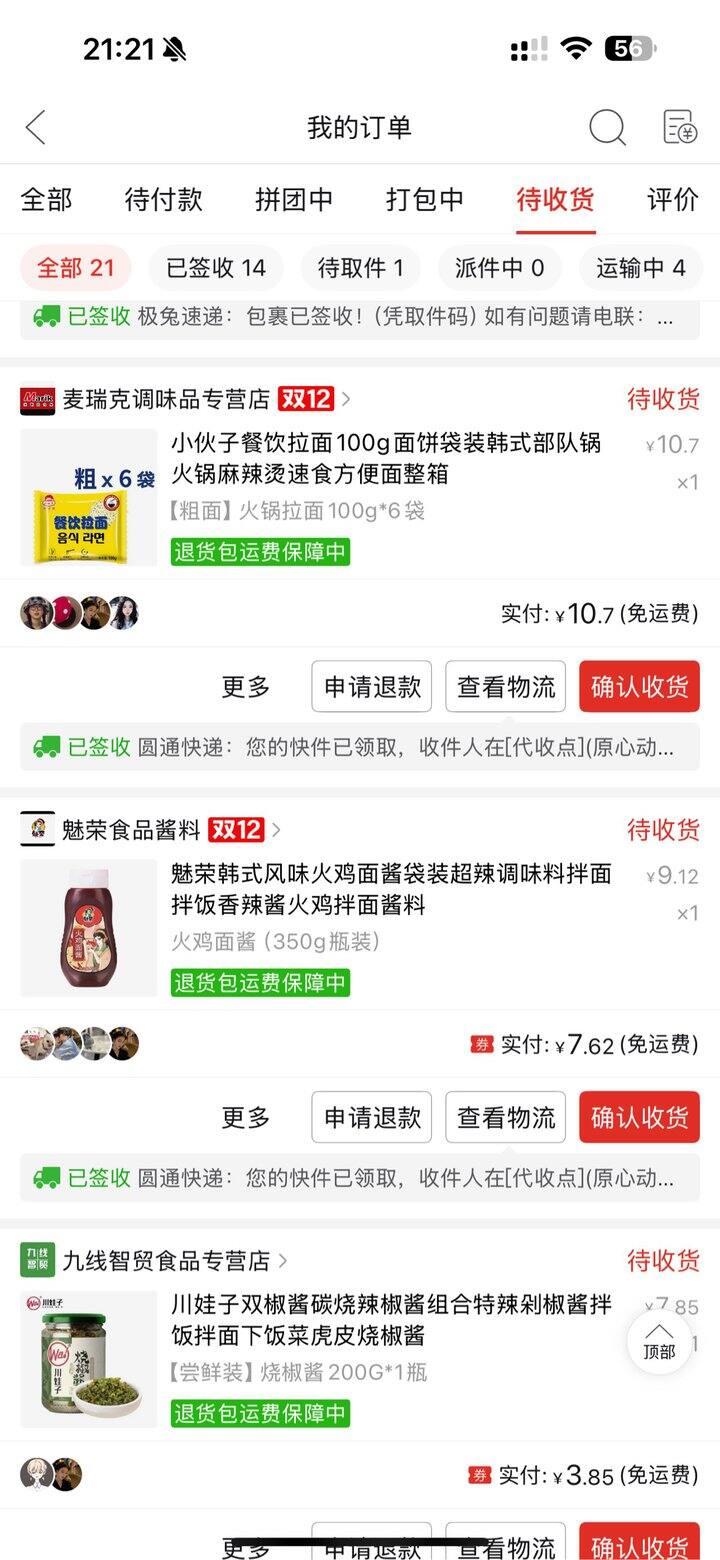Open search from the order page
The image size is (720, 1560).
point(607,128)
